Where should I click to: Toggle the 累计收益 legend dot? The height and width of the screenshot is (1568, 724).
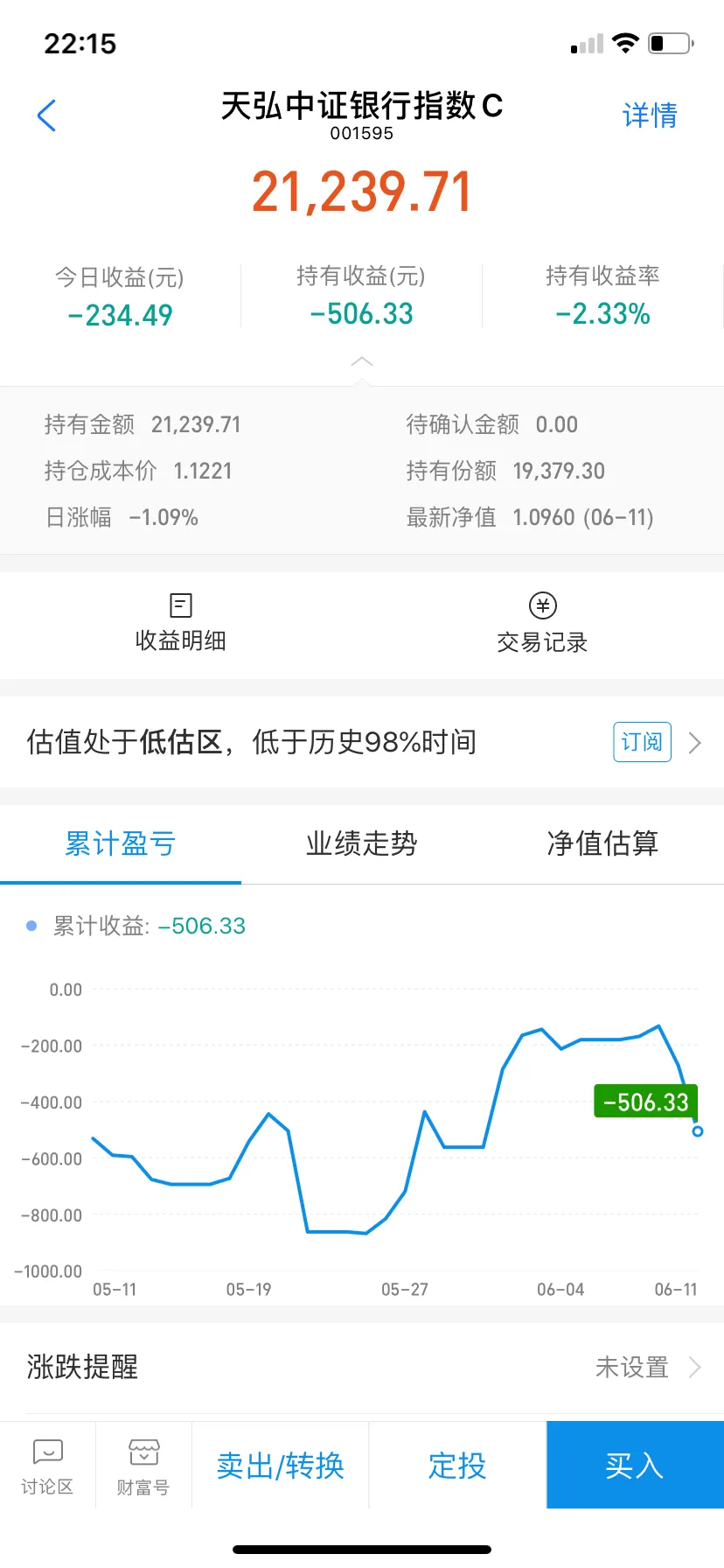click(x=31, y=925)
